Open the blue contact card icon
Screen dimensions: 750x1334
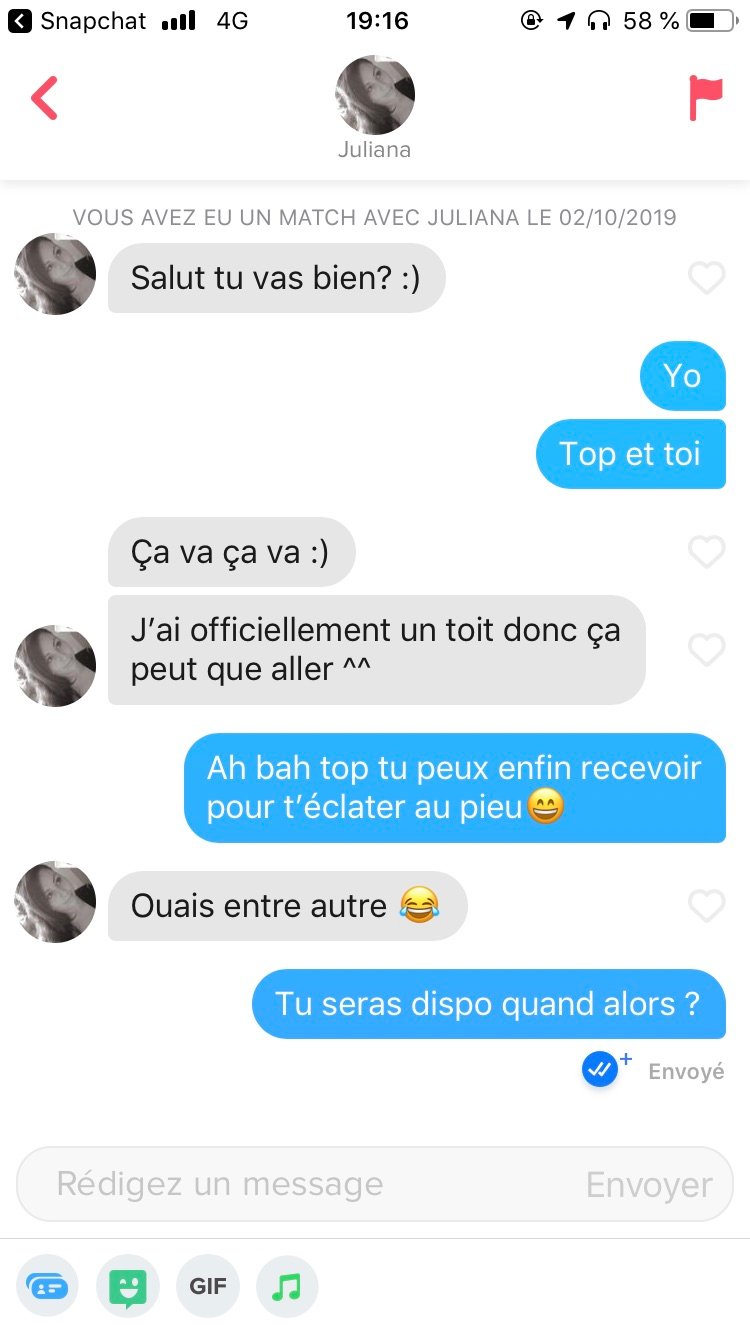(47, 1286)
